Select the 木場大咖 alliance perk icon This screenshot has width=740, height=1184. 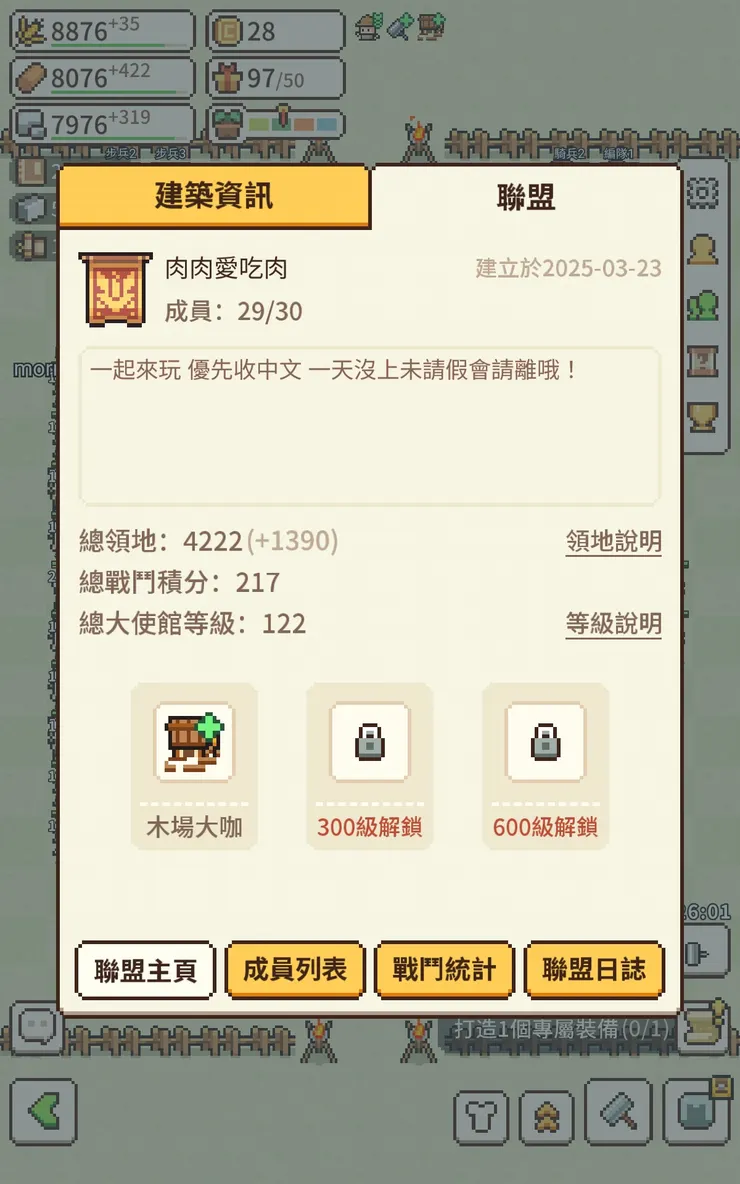point(194,743)
